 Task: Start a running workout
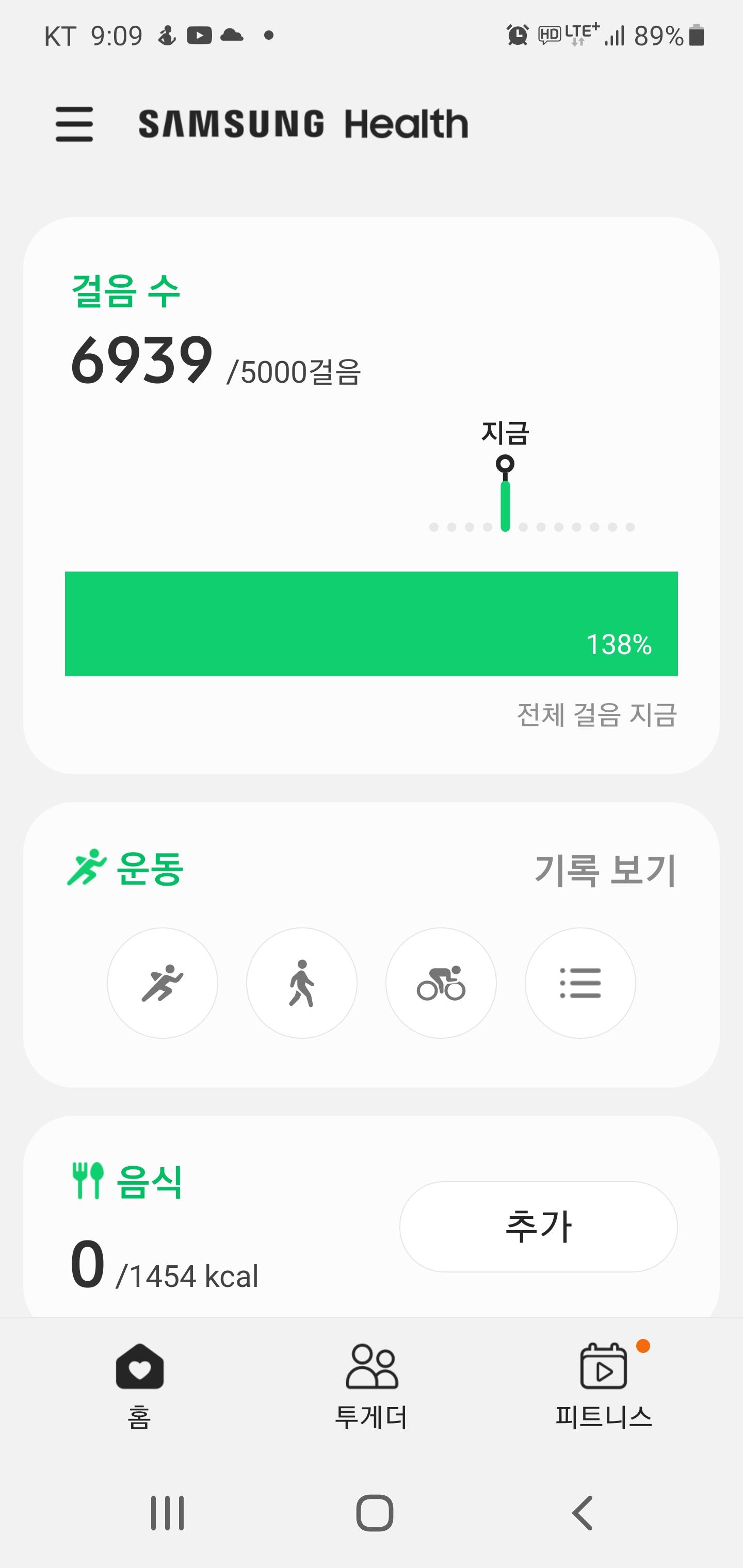(163, 983)
